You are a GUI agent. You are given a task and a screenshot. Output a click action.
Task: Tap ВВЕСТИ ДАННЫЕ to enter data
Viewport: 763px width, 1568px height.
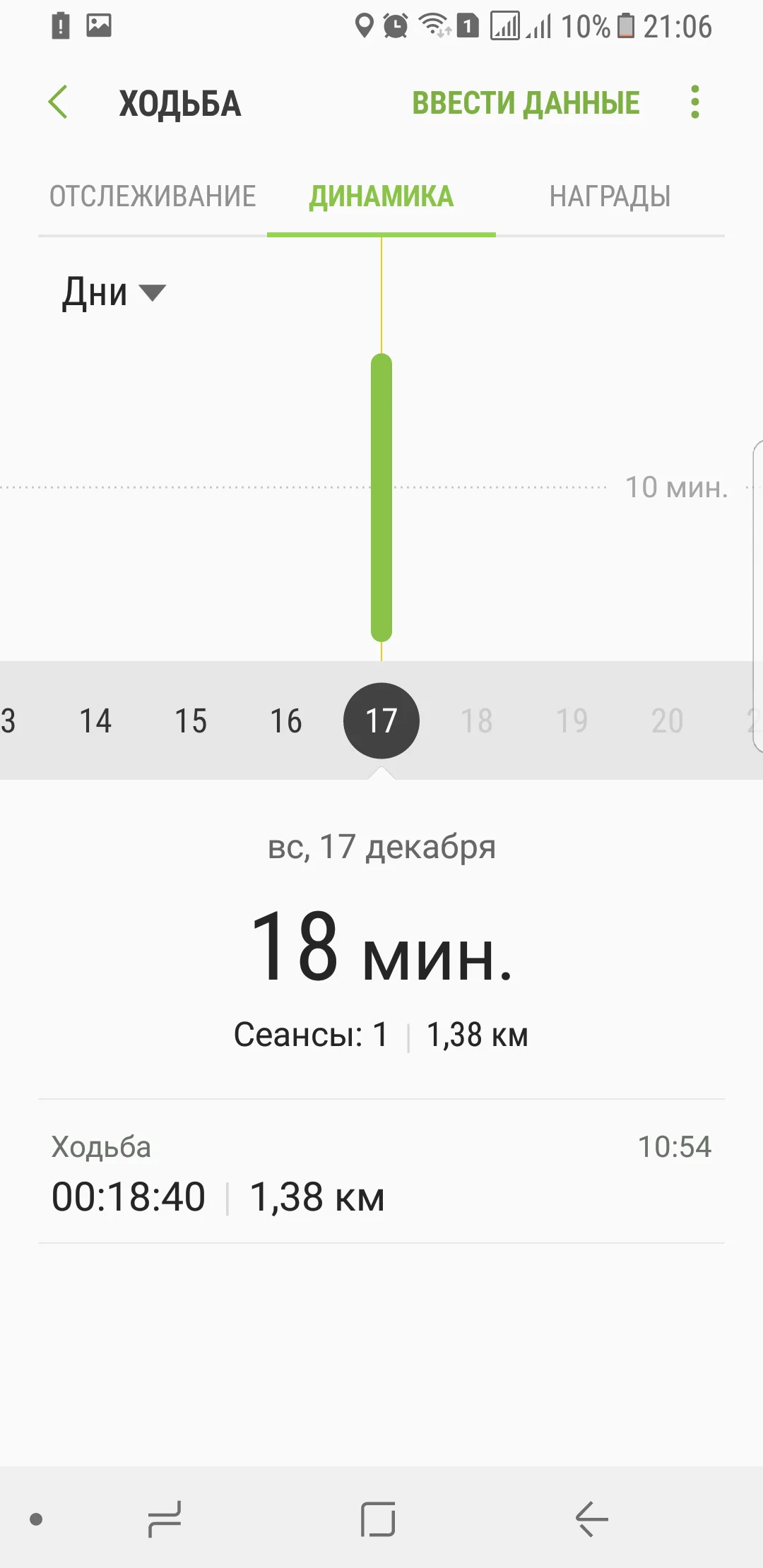[x=526, y=103]
